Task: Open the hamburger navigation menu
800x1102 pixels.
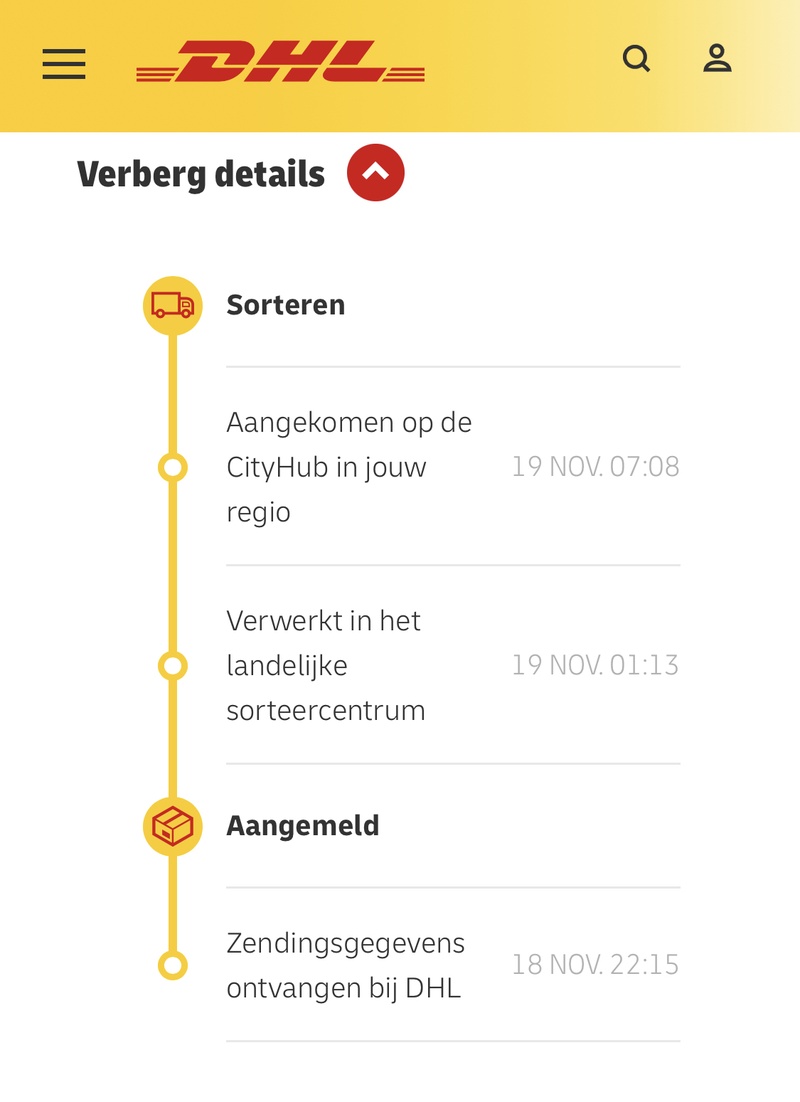Action: 62,63
